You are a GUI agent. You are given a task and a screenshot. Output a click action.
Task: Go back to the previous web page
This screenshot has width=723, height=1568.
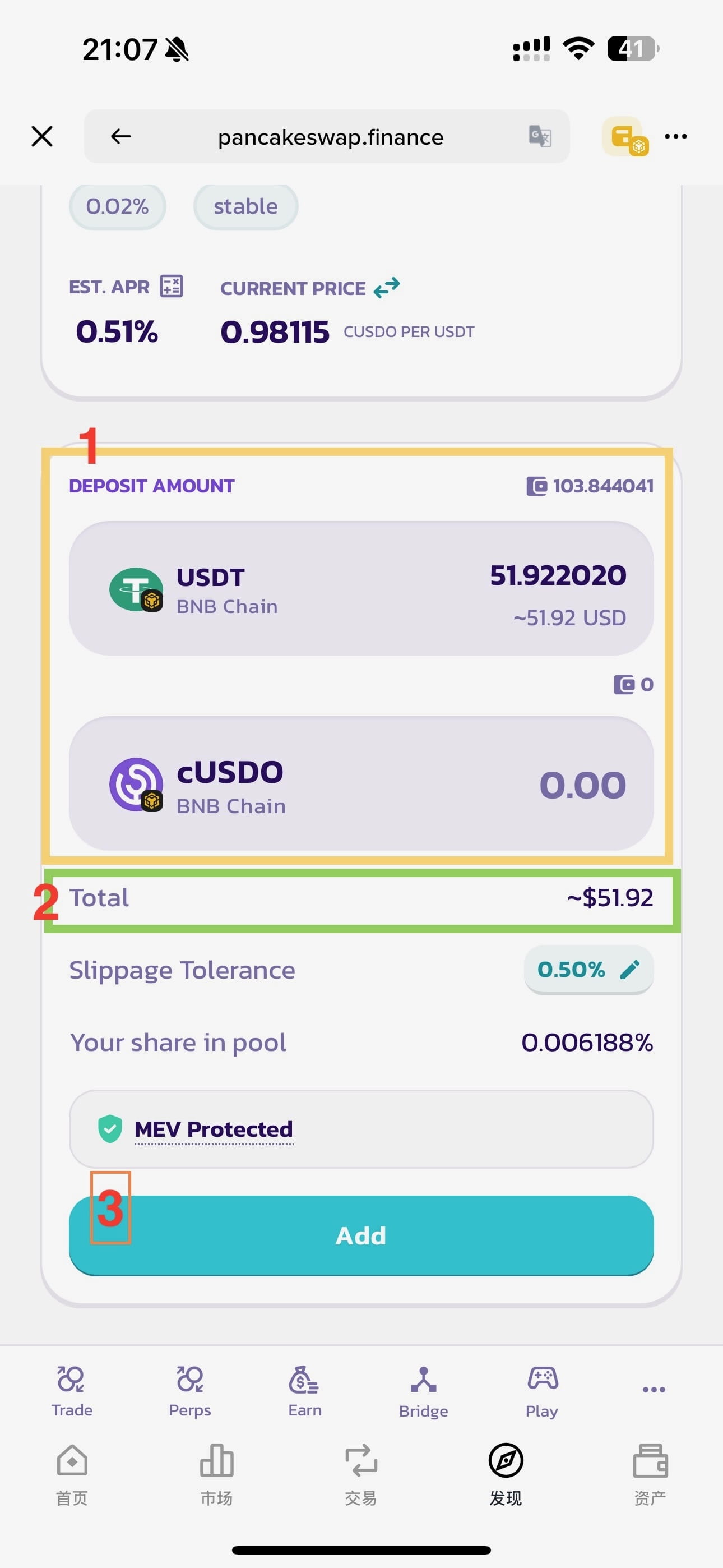pyautogui.click(x=121, y=136)
